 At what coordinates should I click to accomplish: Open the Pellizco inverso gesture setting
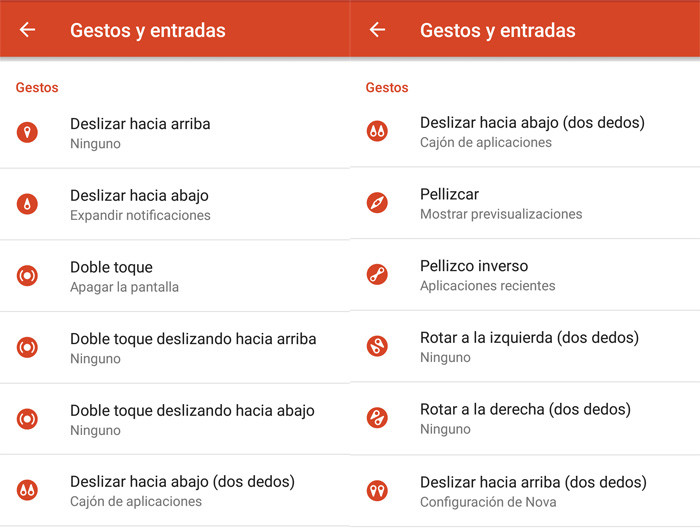click(x=525, y=275)
